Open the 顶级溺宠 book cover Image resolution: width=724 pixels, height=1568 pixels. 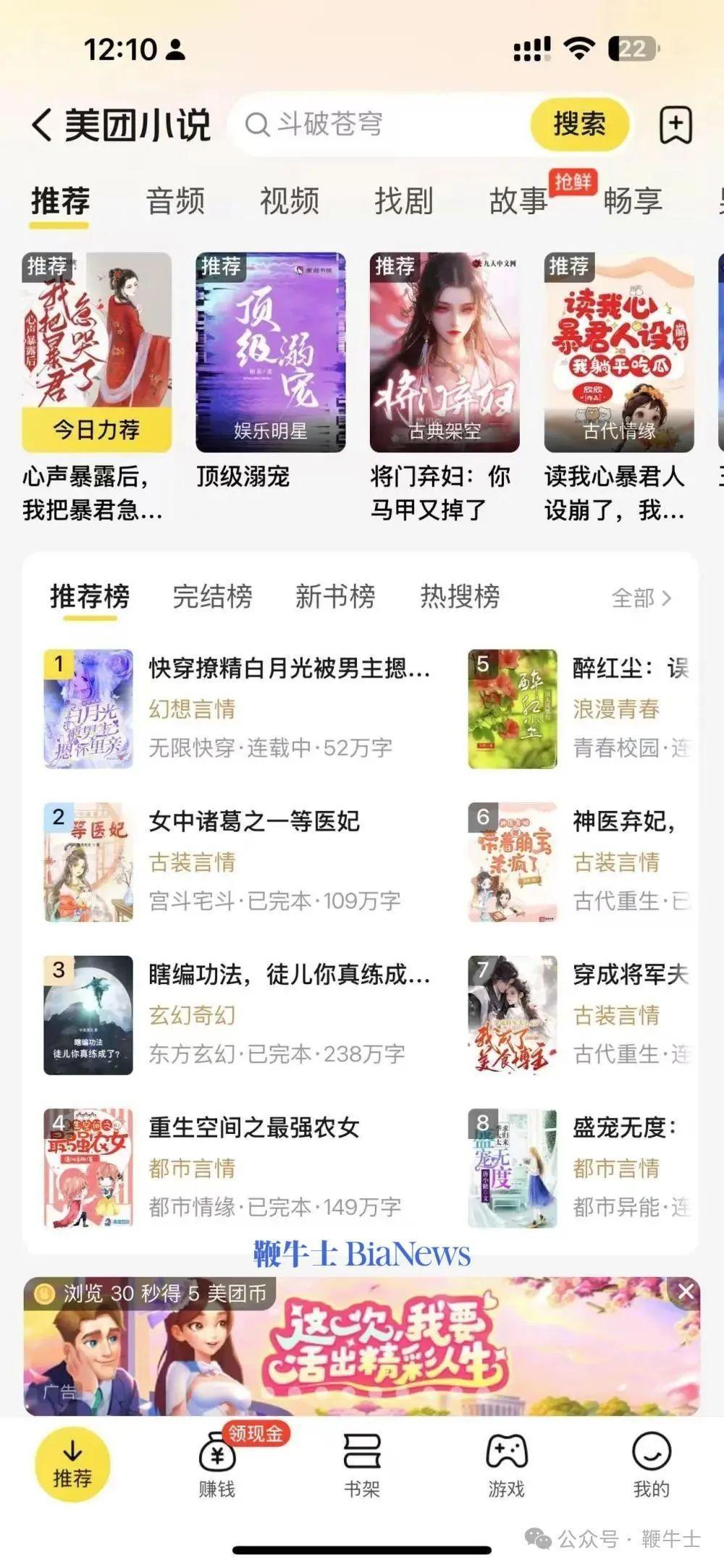pyautogui.click(x=271, y=352)
